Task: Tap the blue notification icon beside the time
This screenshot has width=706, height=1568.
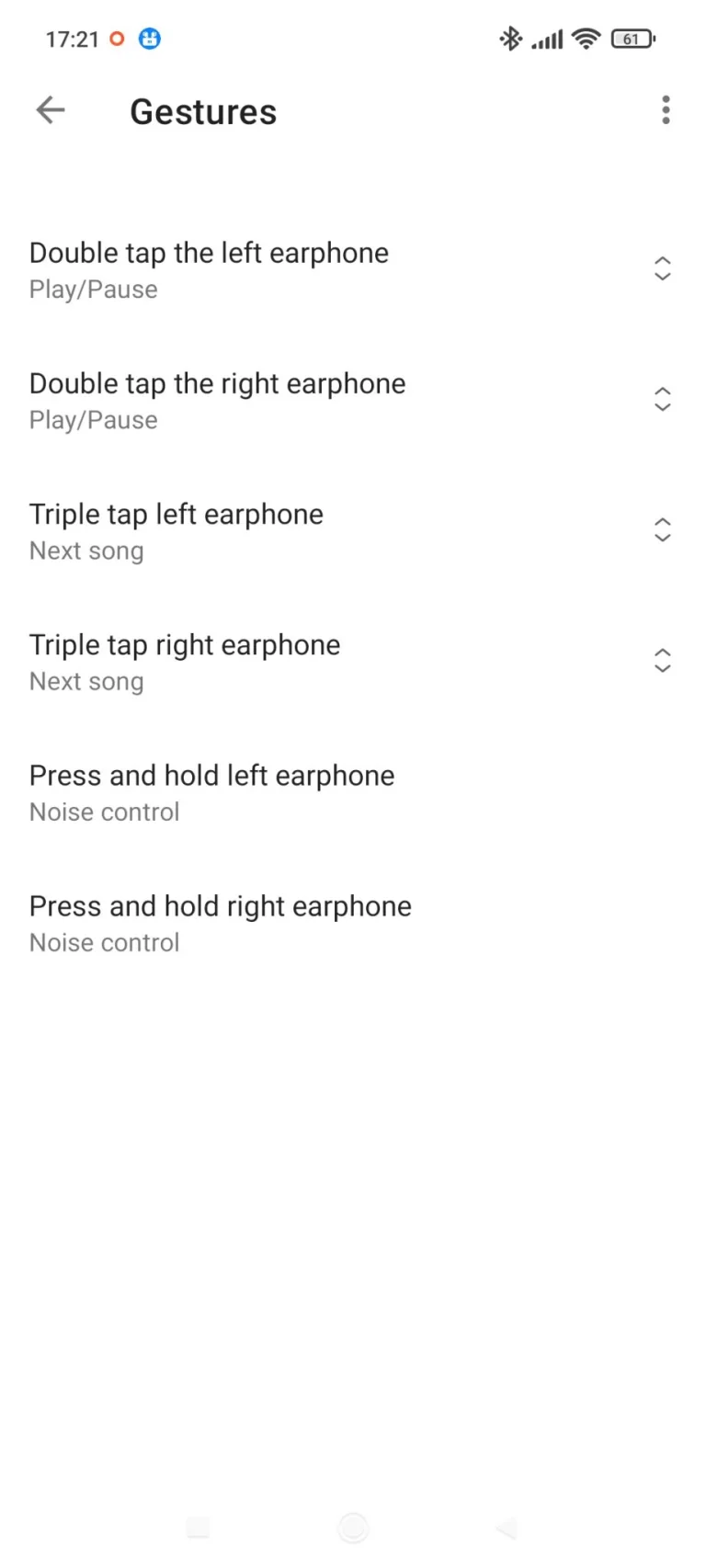Action: (149, 39)
